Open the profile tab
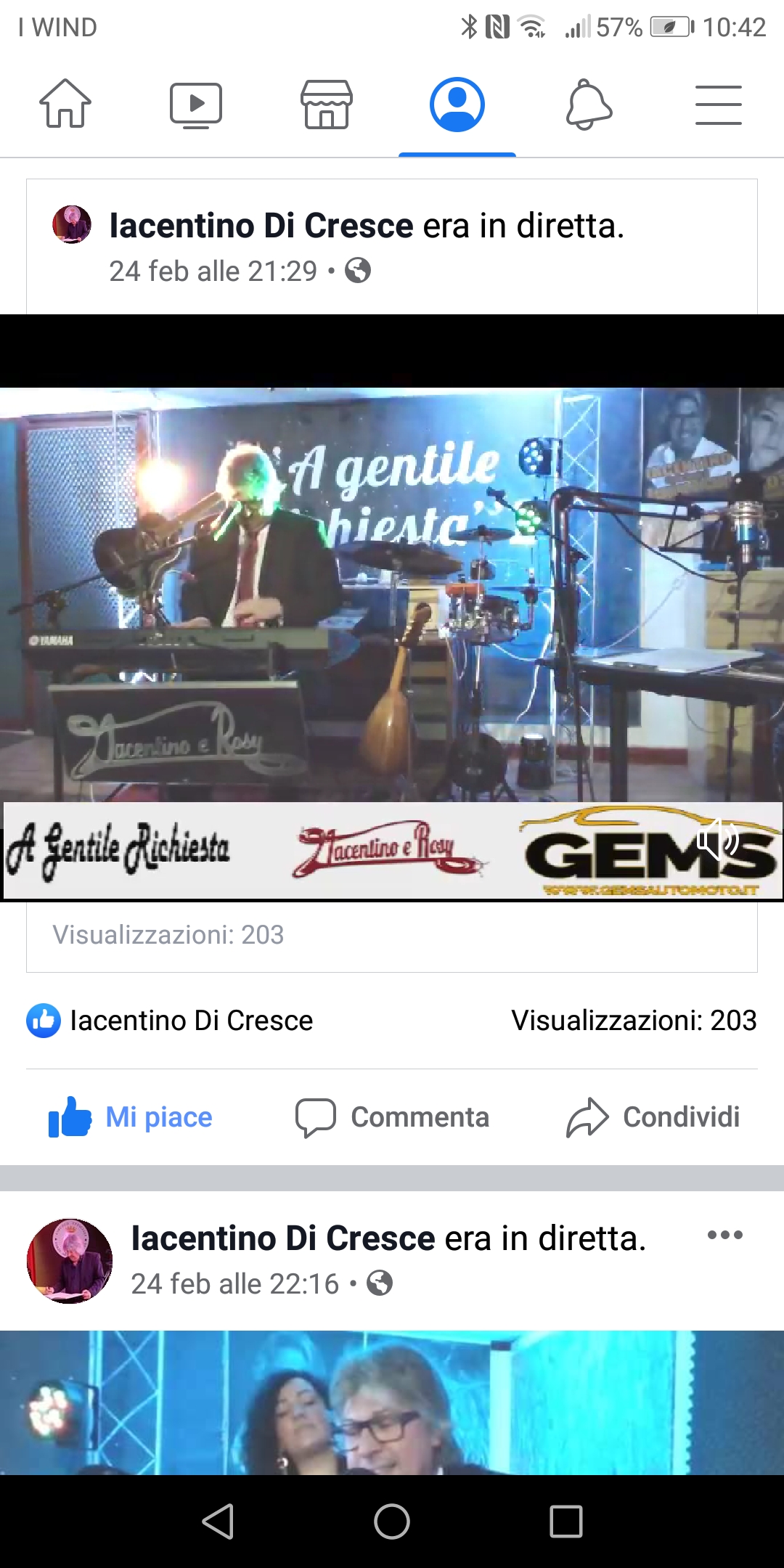This screenshot has height=1568, width=784. 457,105
